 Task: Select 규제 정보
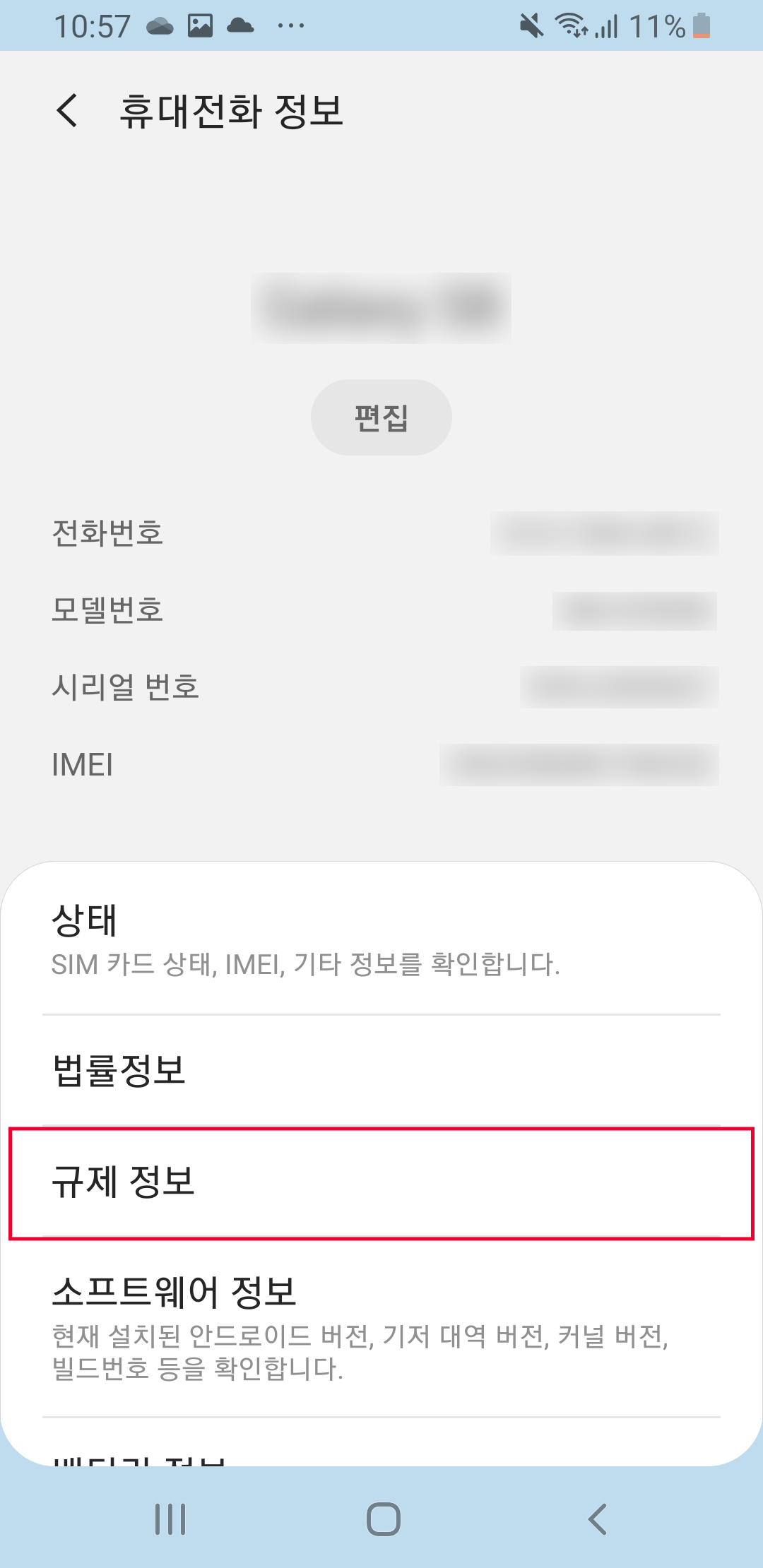tap(381, 1182)
